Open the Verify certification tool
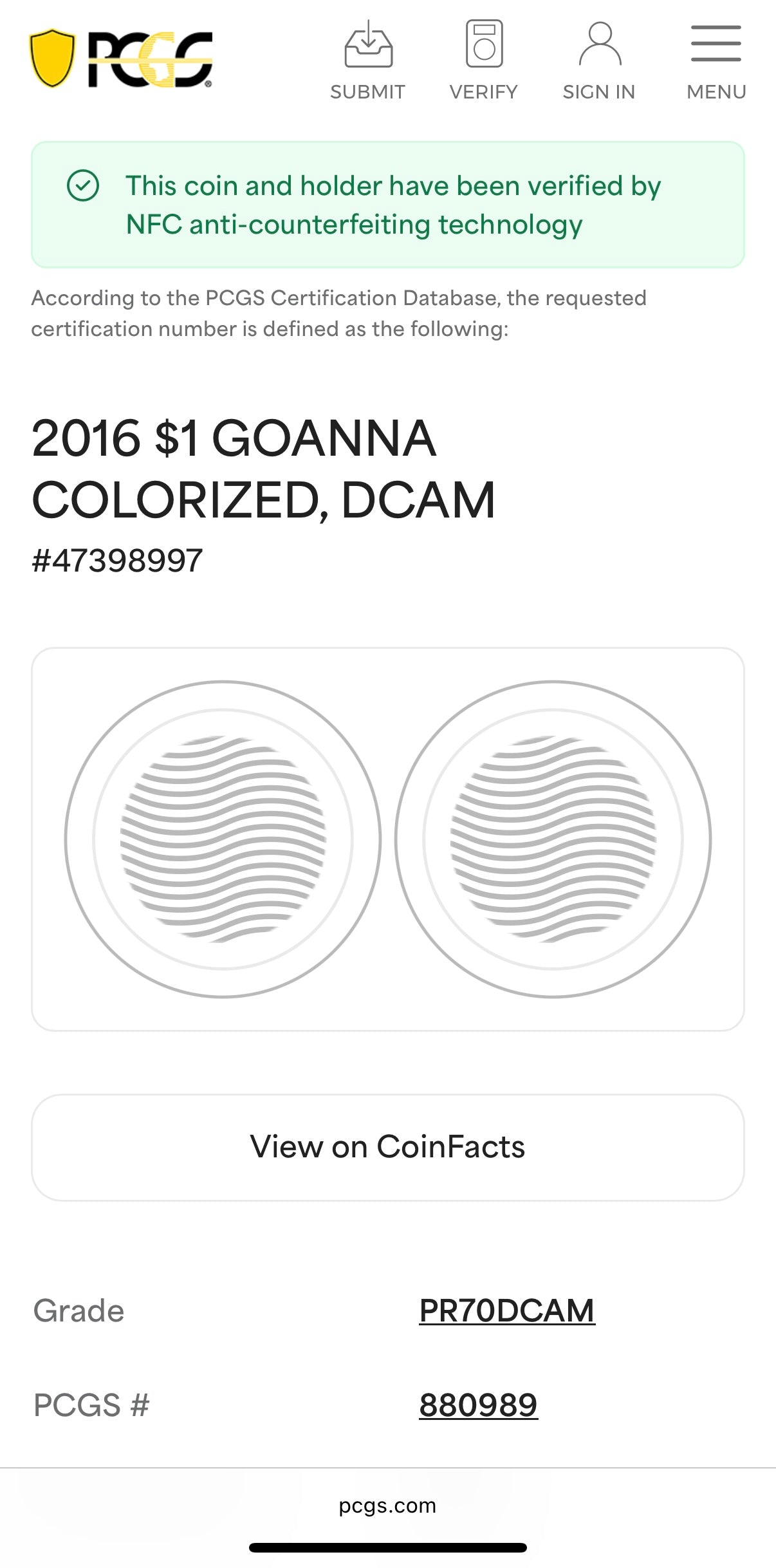Screen dimensions: 776x1568 click(483, 61)
